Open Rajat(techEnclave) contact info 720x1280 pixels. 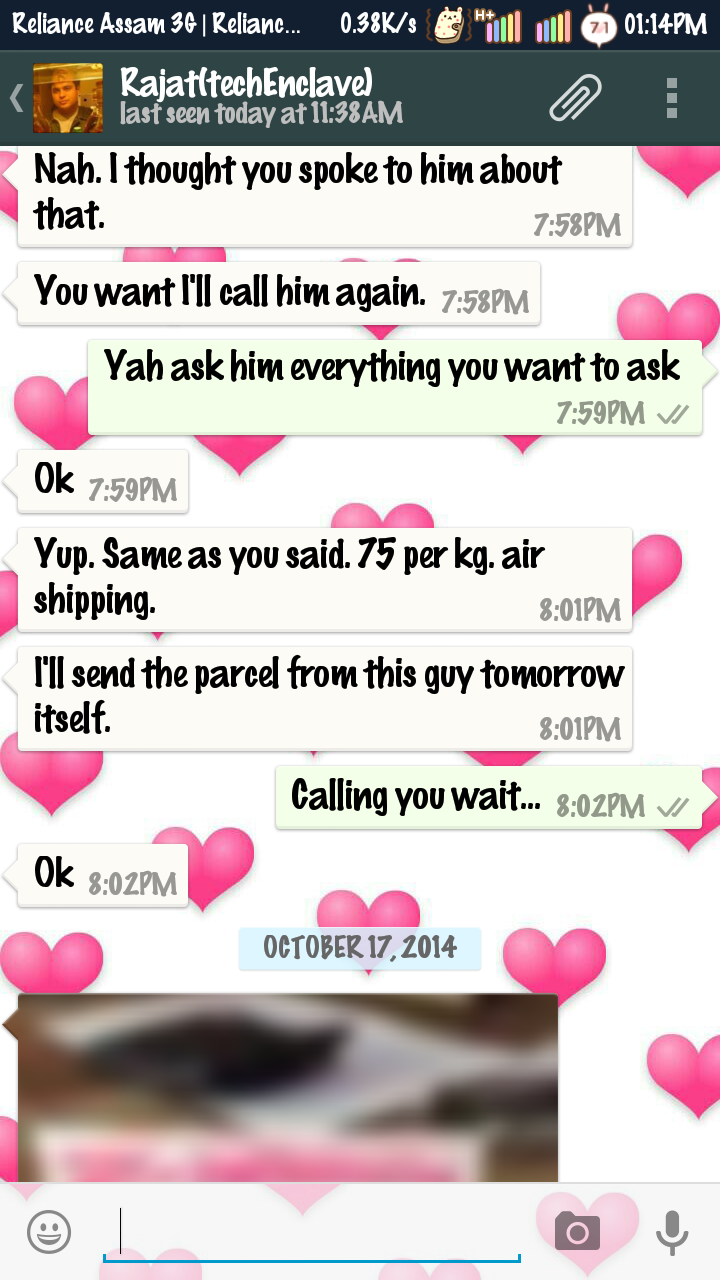pyautogui.click(x=261, y=97)
